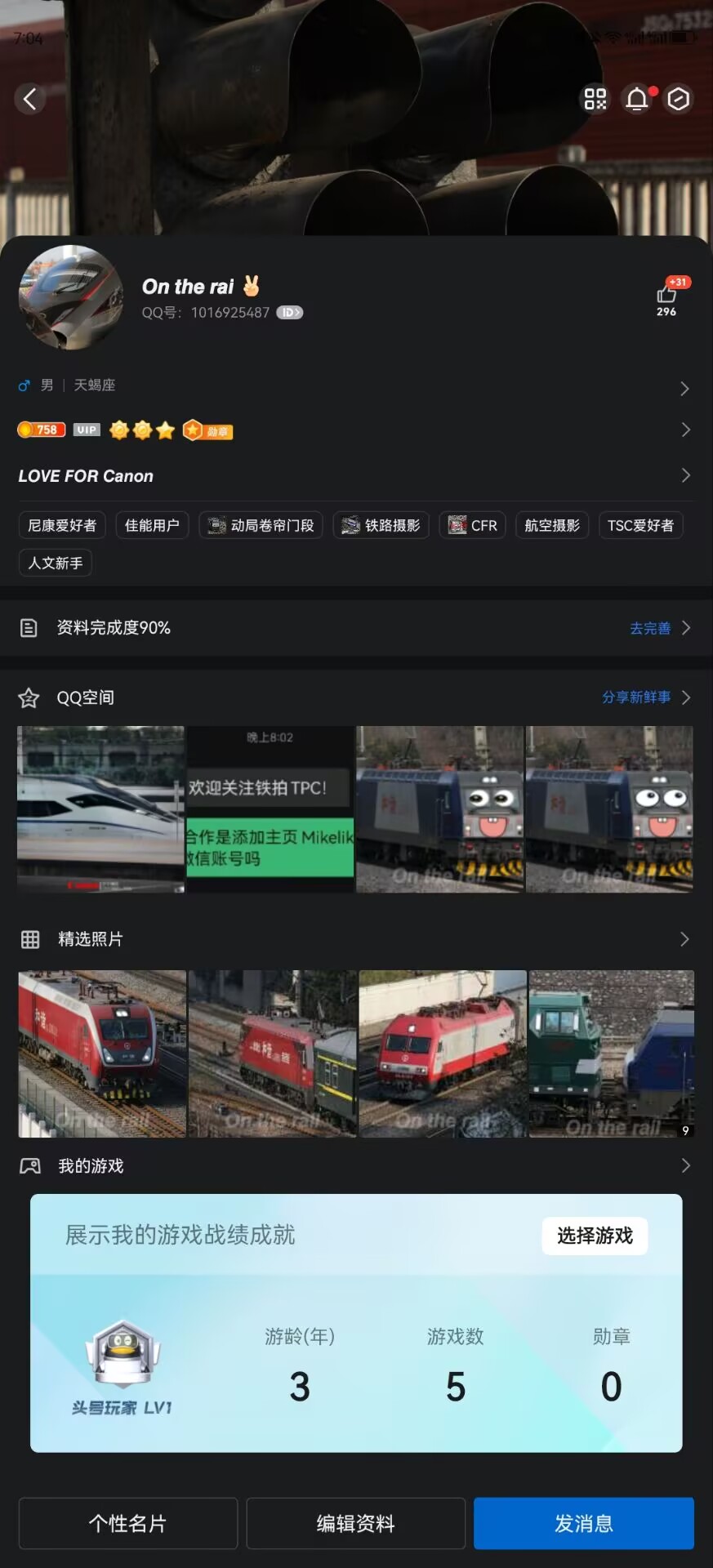
Task: Tap 编辑资料 to edit profile
Action: [356, 1523]
